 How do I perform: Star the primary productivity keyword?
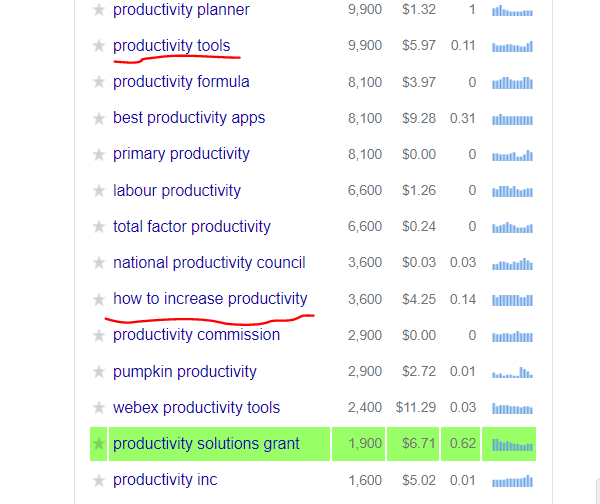[99, 155]
